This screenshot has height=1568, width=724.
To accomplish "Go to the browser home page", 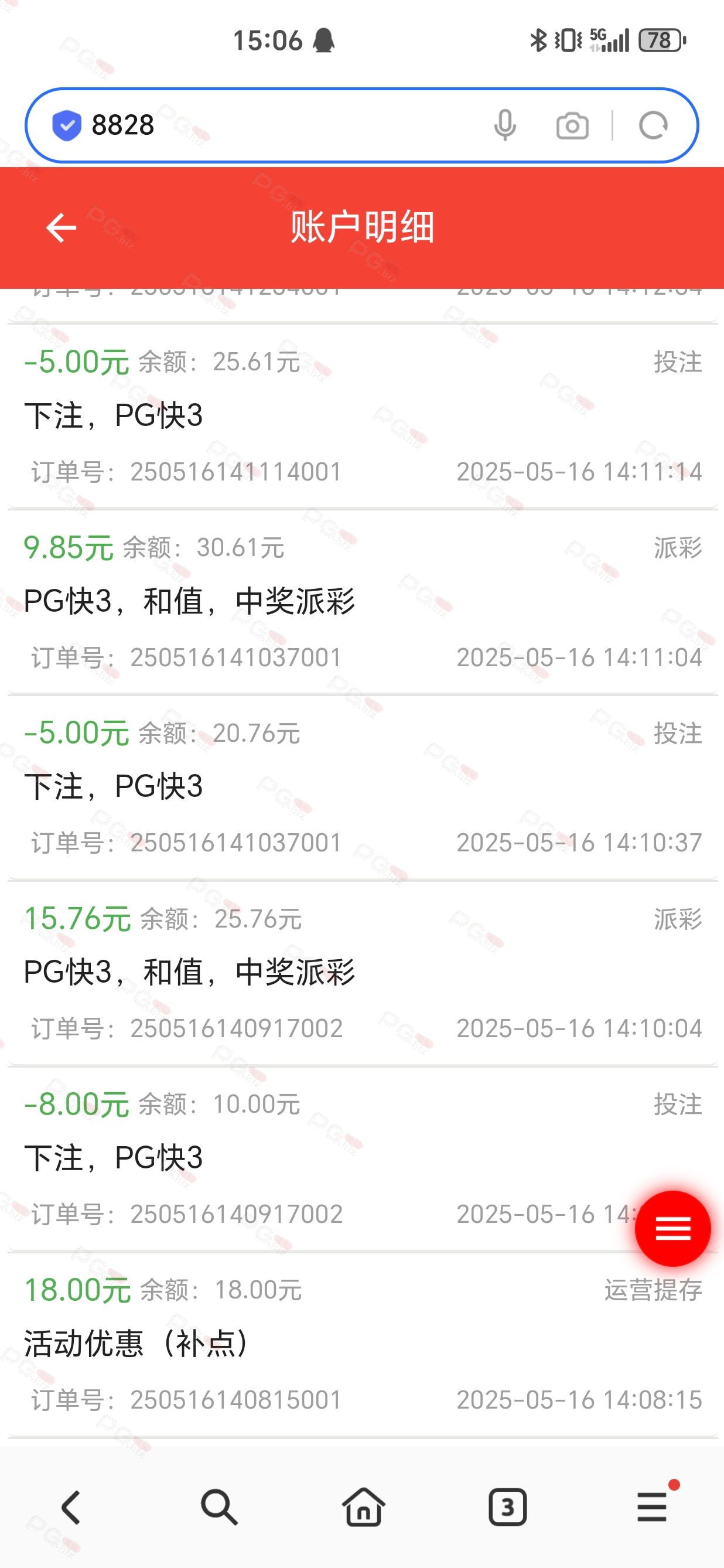I will tap(363, 1507).
